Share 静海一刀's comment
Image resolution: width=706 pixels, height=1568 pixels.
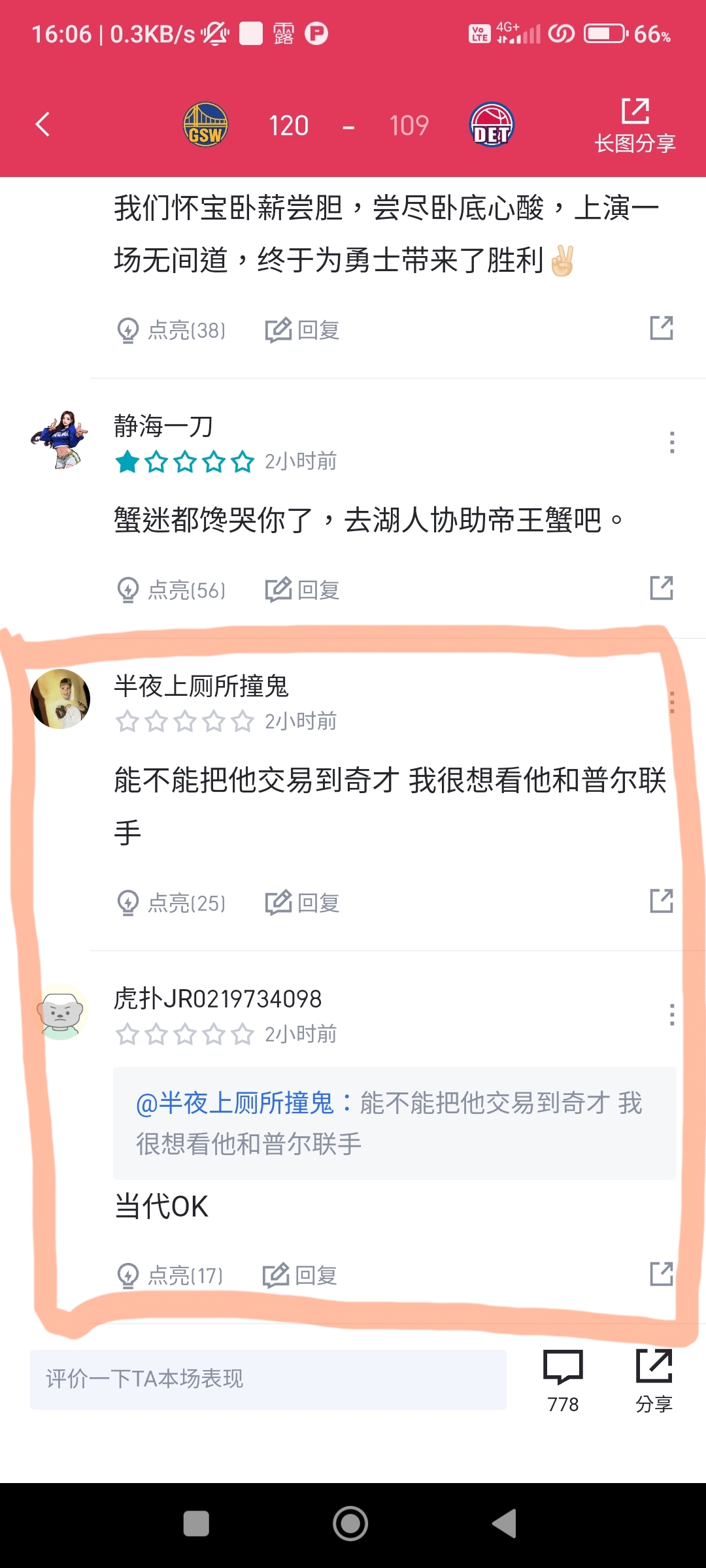(x=661, y=588)
